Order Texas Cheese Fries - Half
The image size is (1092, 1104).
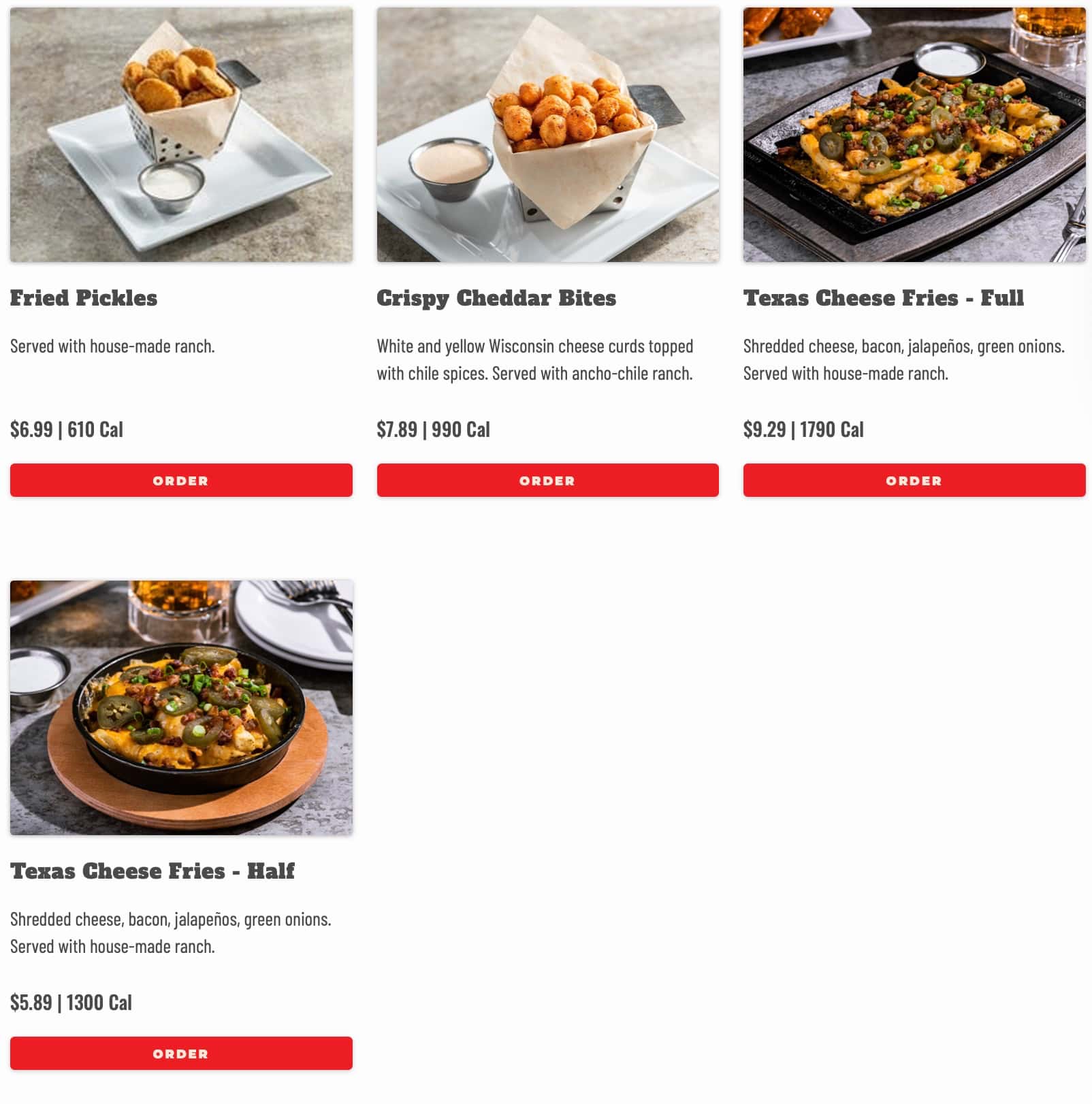[181, 1054]
